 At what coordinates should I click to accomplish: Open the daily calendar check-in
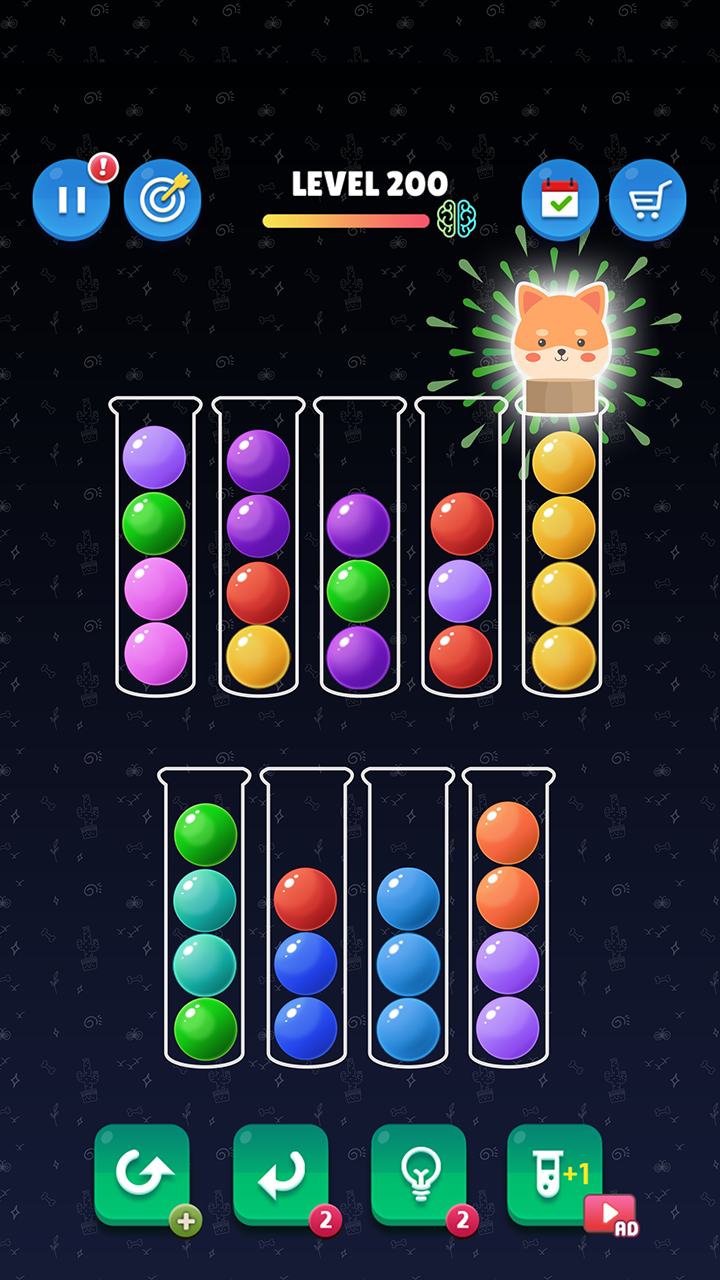click(x=560, y=200)
